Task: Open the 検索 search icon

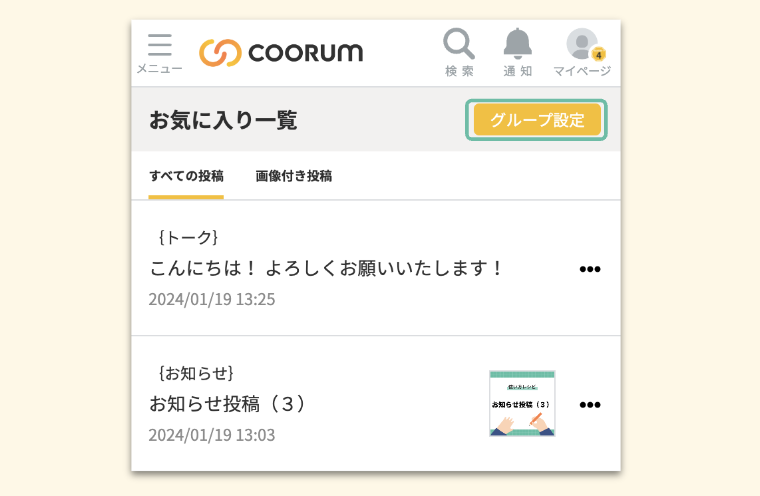Action: point(459,50)
